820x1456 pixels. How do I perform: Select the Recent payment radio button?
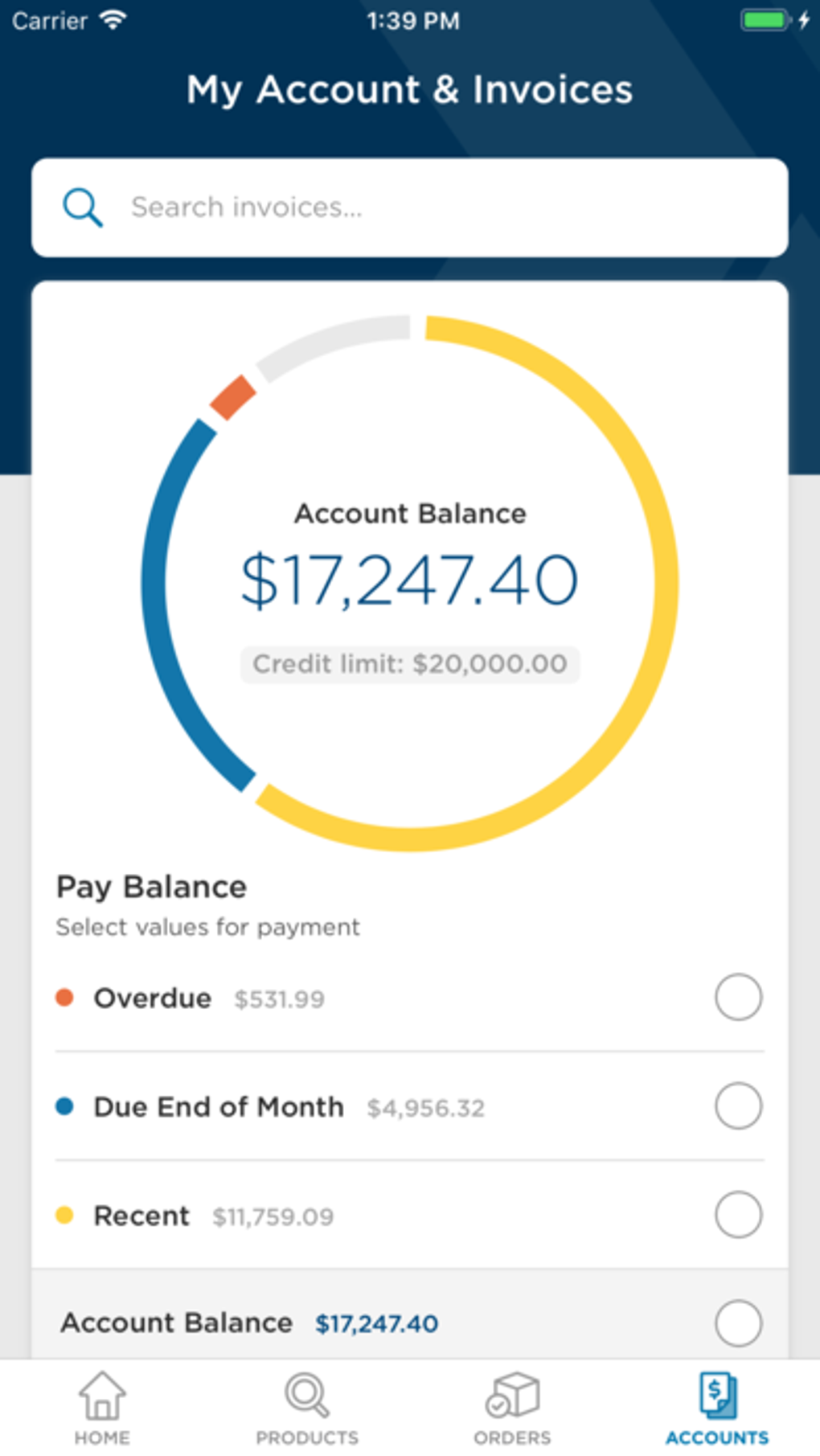737,1215
